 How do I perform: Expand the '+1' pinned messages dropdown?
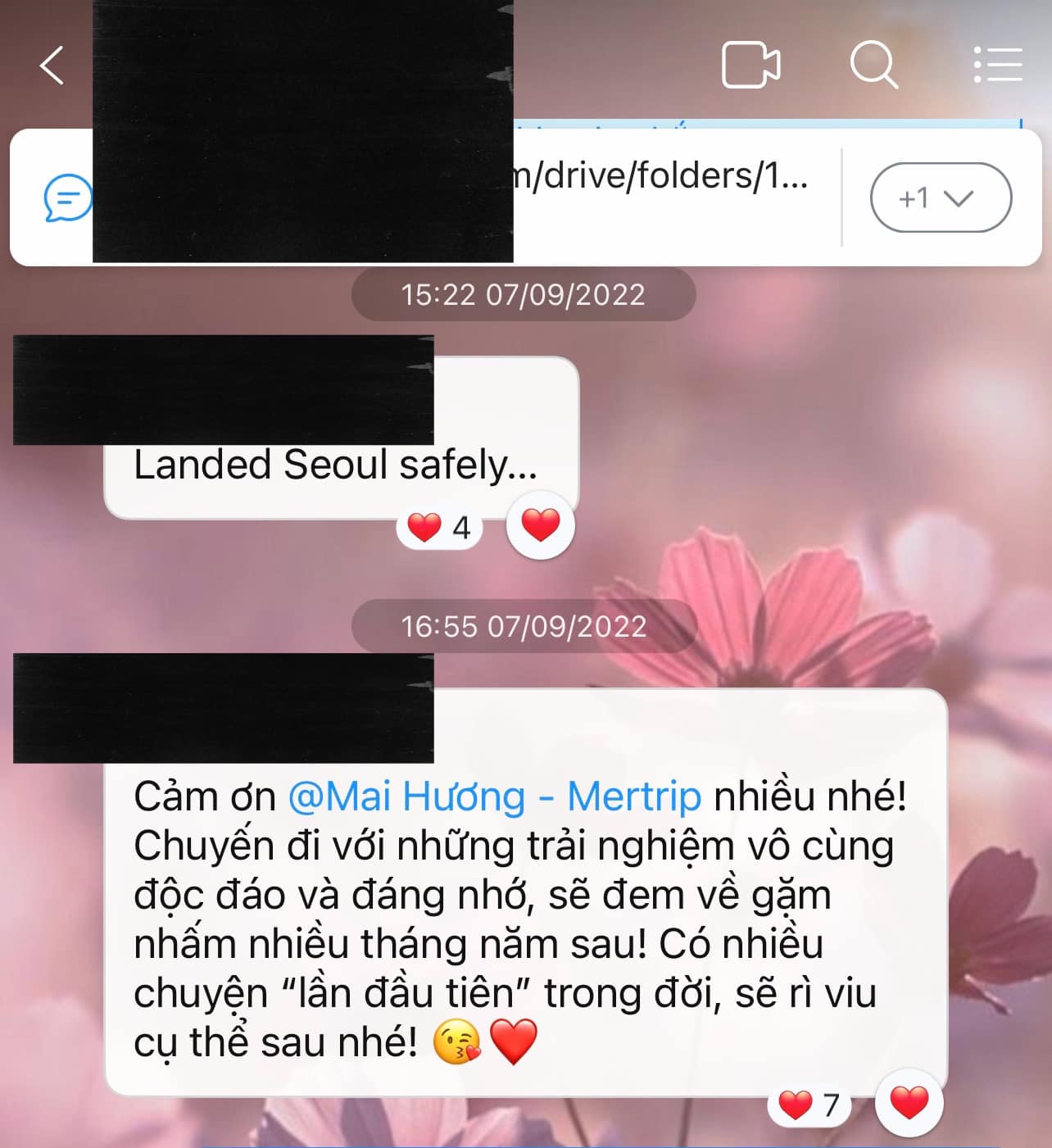click(x=939, y=197)
